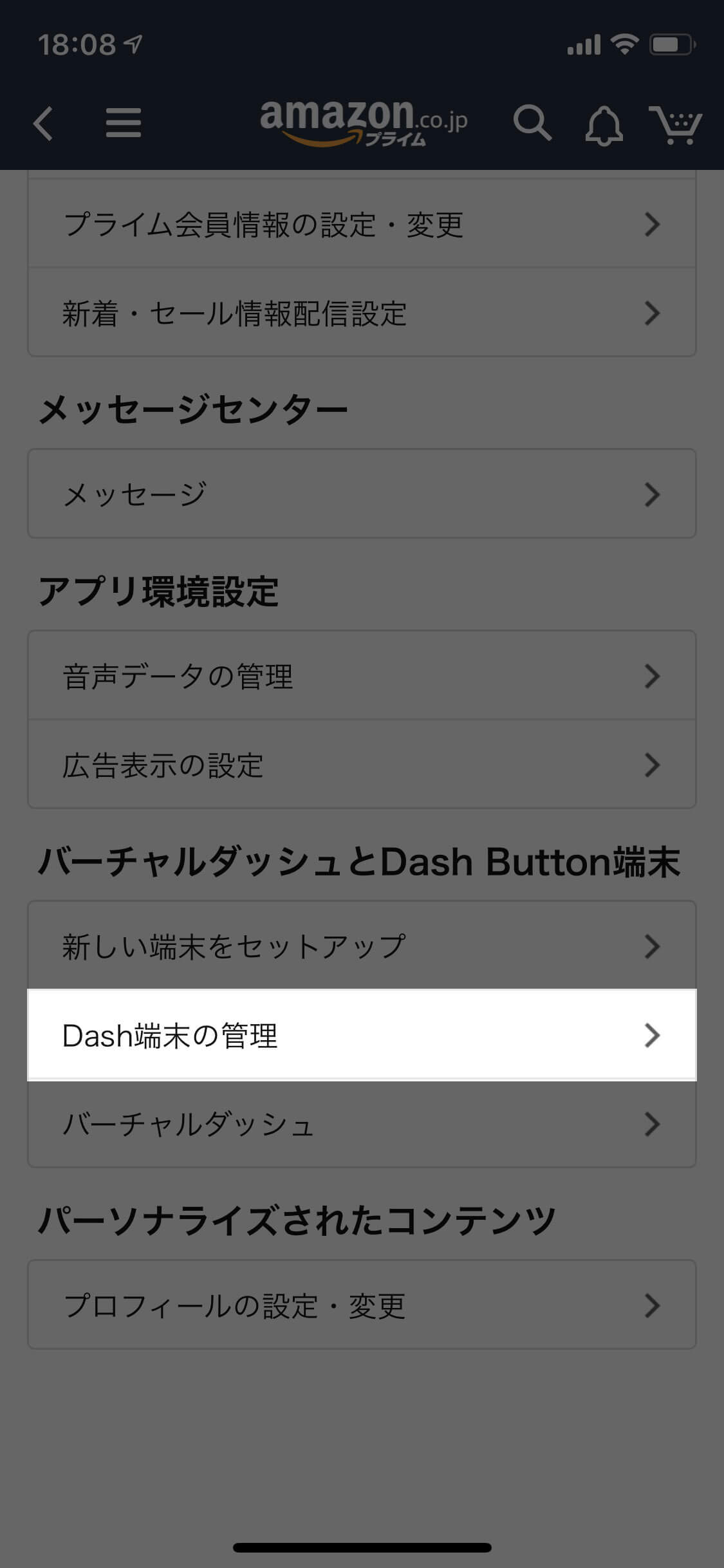Open the メッセージ row
This screenshot has height=1568, width=724.
click(x=362, y=494)
